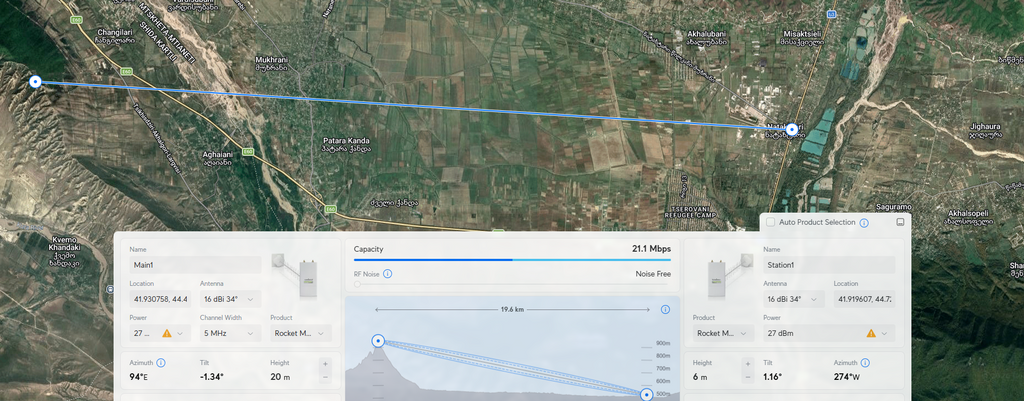This screenshot has height=401, width=1024.
Task: Edit the Main1 name field
Action: tap(194, 265)
